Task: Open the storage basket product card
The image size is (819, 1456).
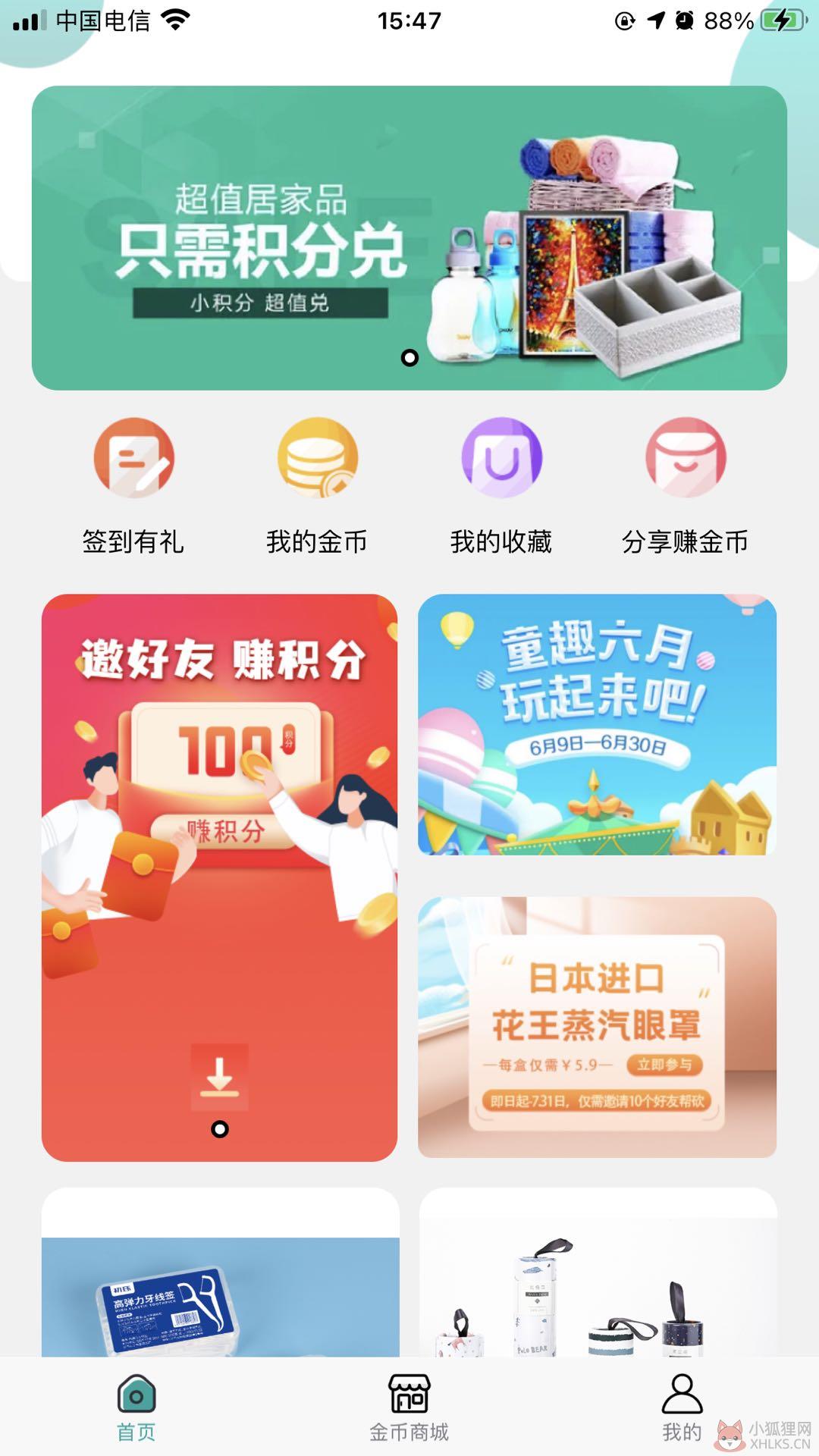Action: [598, 1272]
